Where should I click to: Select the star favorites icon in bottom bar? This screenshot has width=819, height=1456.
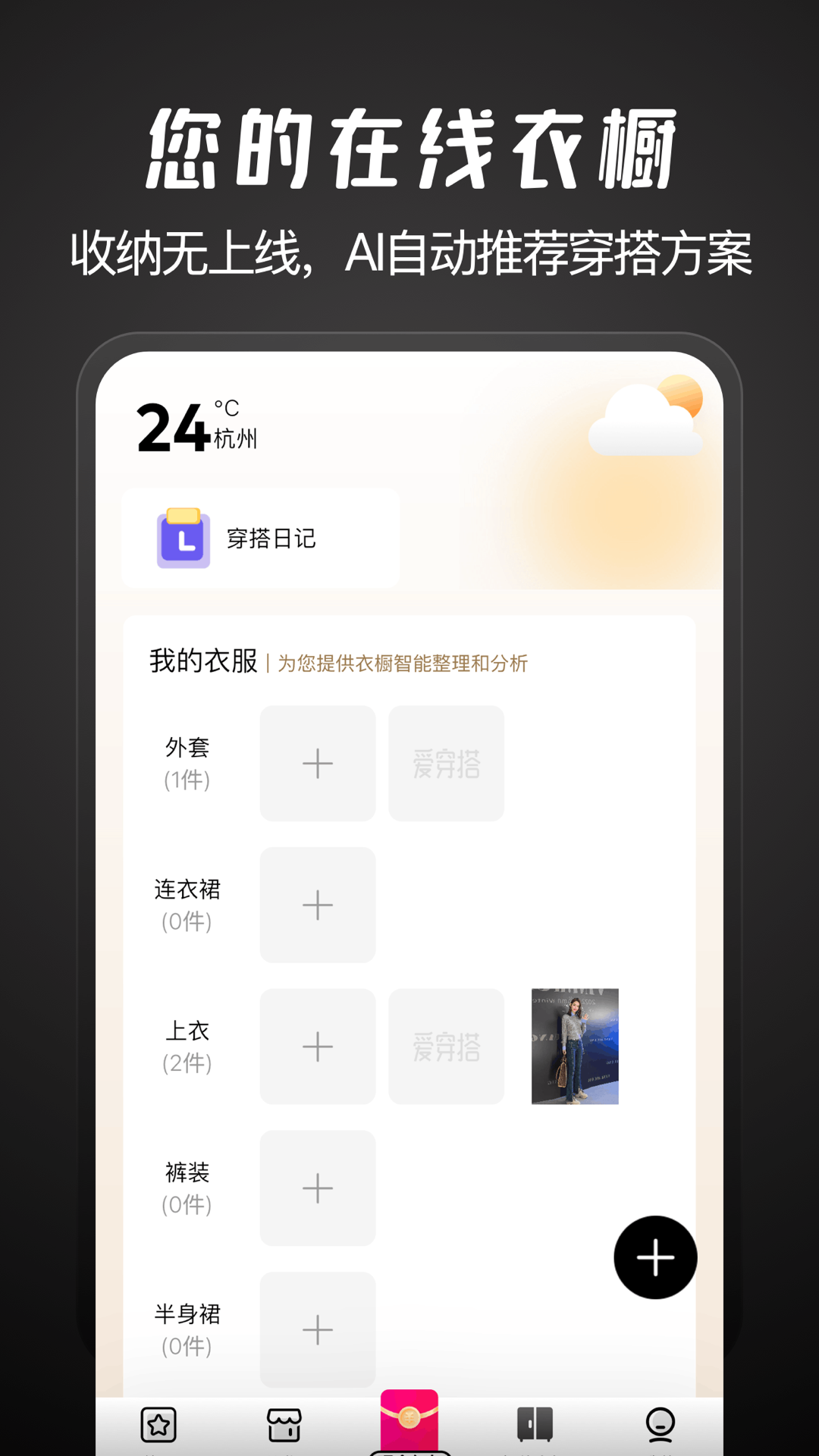[158, 1423]
